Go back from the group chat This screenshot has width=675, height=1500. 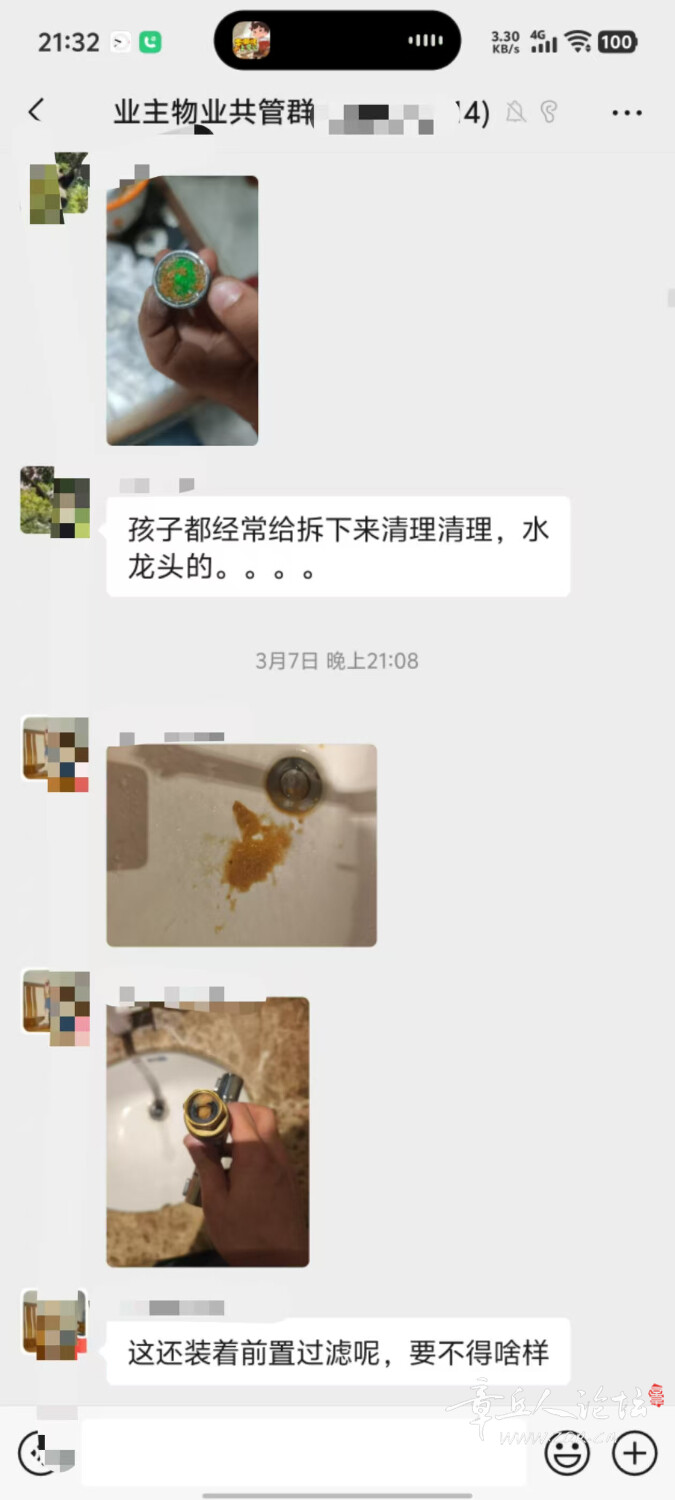tap(36, 111)
